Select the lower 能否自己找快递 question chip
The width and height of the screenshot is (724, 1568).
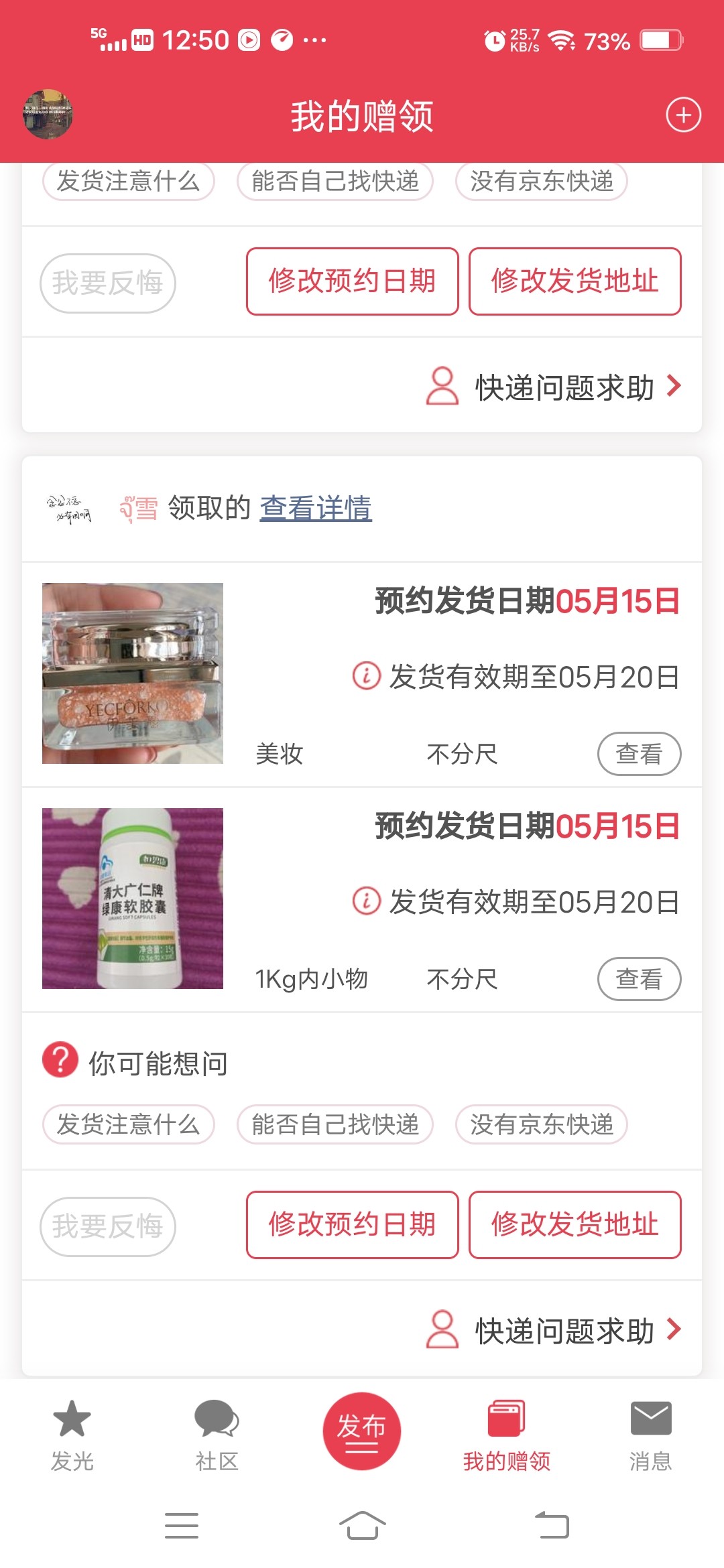335,1124
